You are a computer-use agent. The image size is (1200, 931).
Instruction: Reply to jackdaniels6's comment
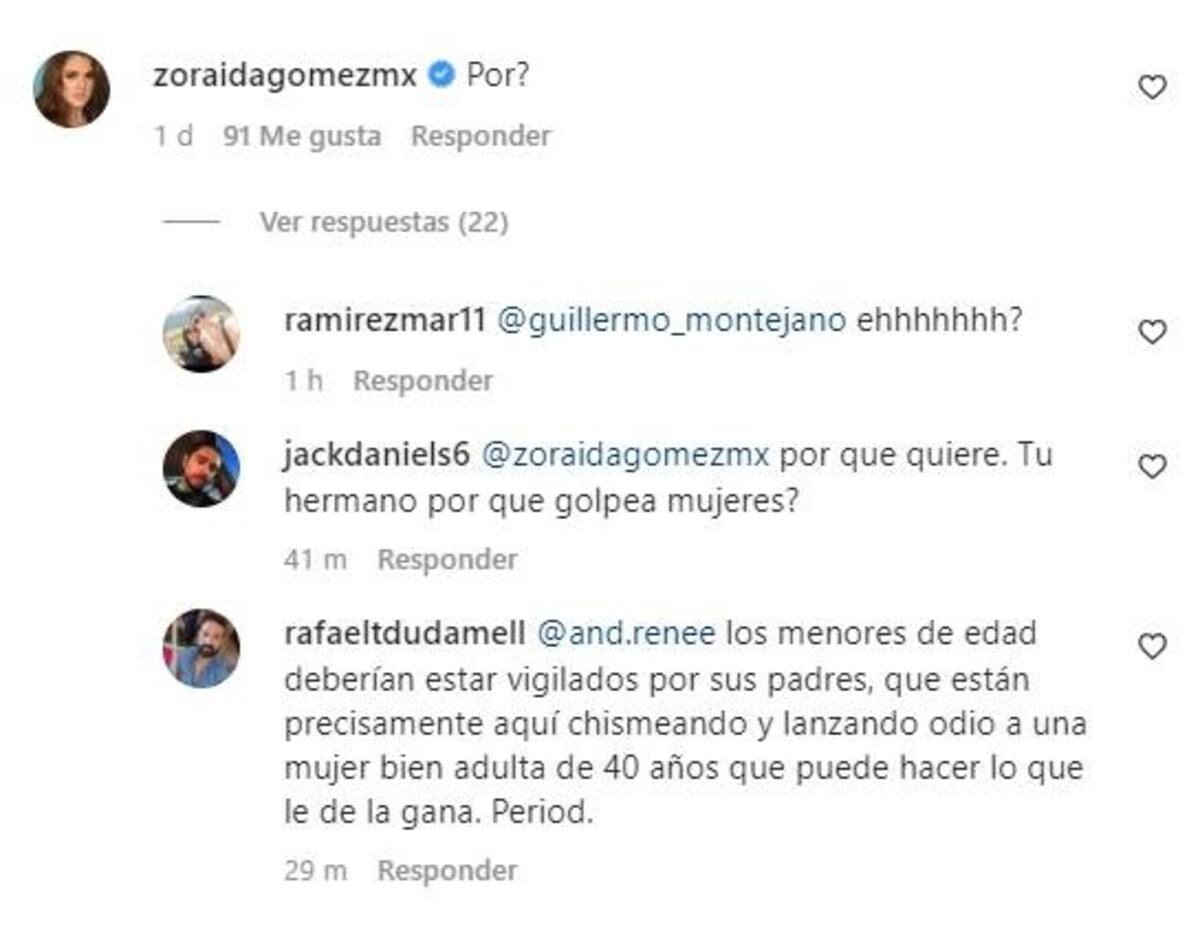pyautogui.click(x=446, y=559)
